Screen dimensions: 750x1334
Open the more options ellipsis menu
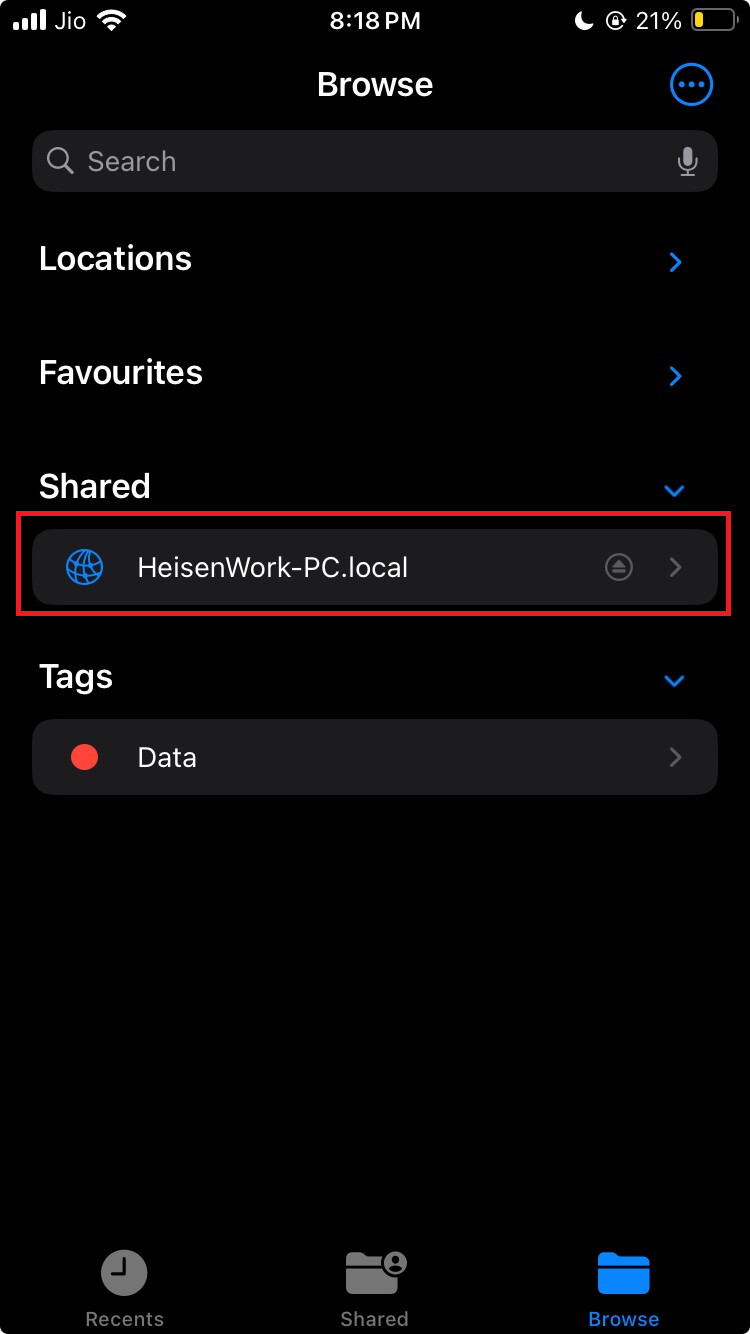pos(691,85)
